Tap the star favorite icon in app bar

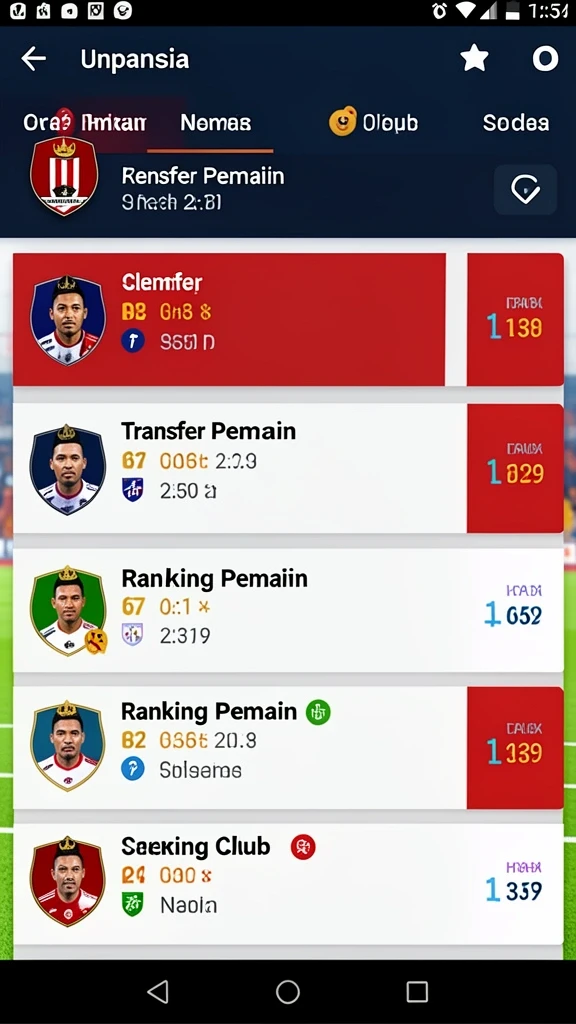pyautogui.click(x=474, y=59)
